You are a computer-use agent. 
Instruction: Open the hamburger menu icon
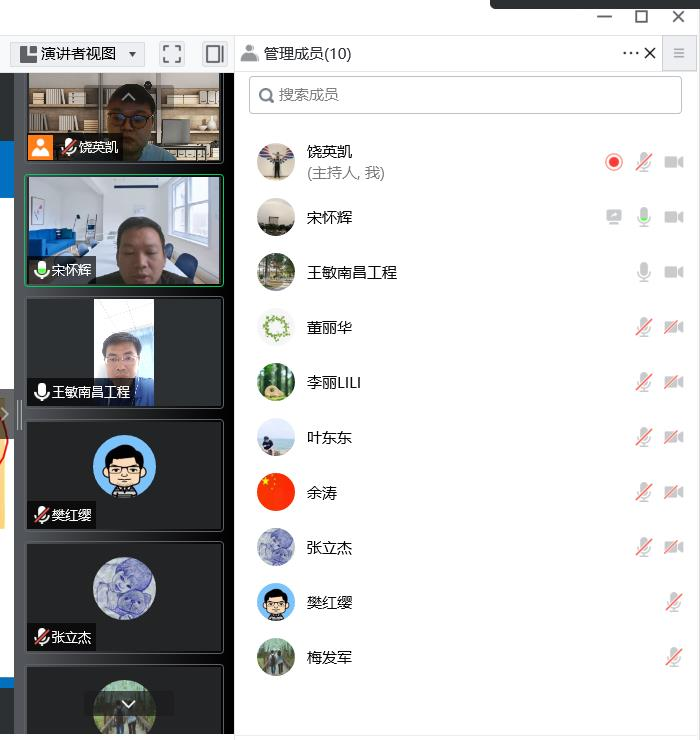pyautogui.click(x=679, y=54)
